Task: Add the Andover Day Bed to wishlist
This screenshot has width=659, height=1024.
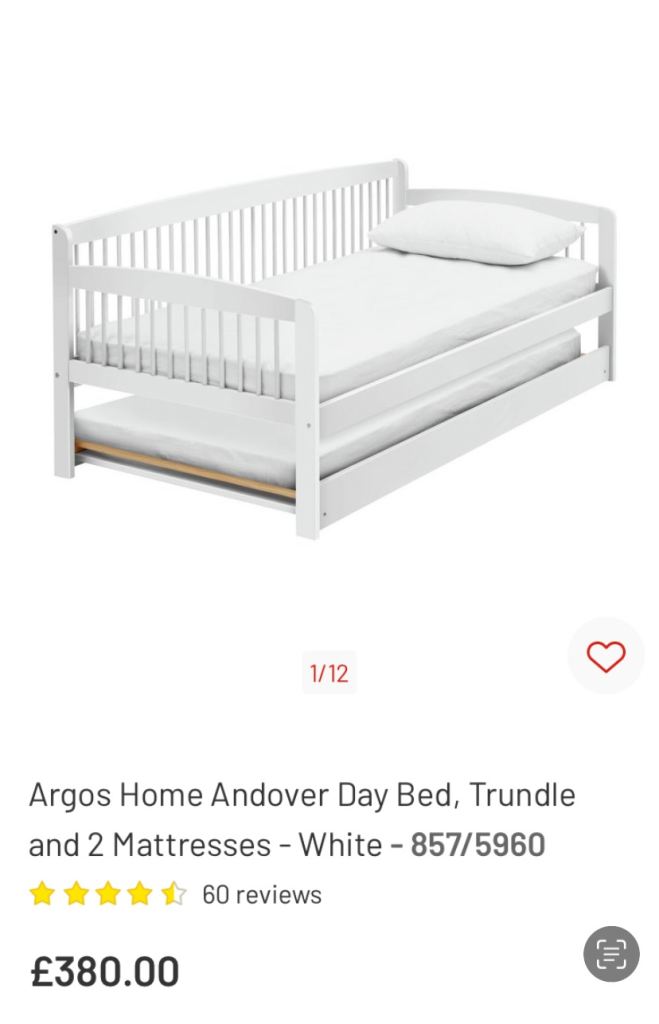Action: click(x=605, y=657)
